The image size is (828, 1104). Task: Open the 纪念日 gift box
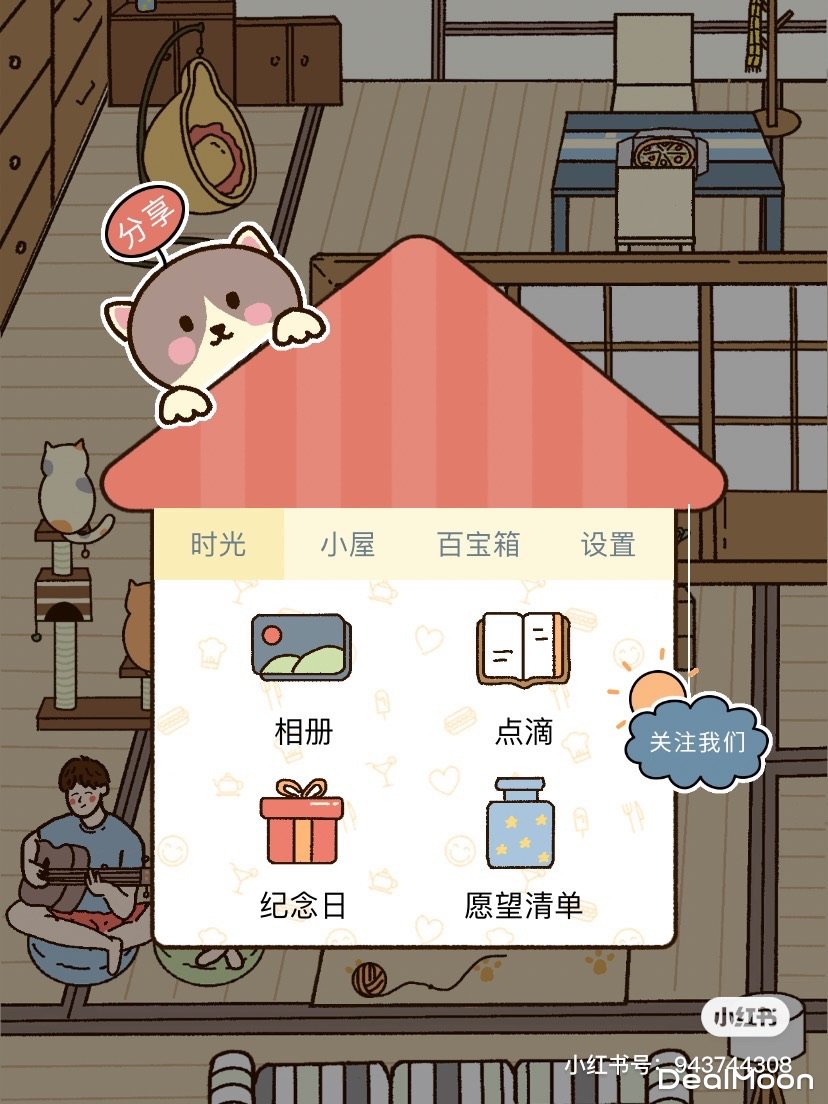click(301, 824)
